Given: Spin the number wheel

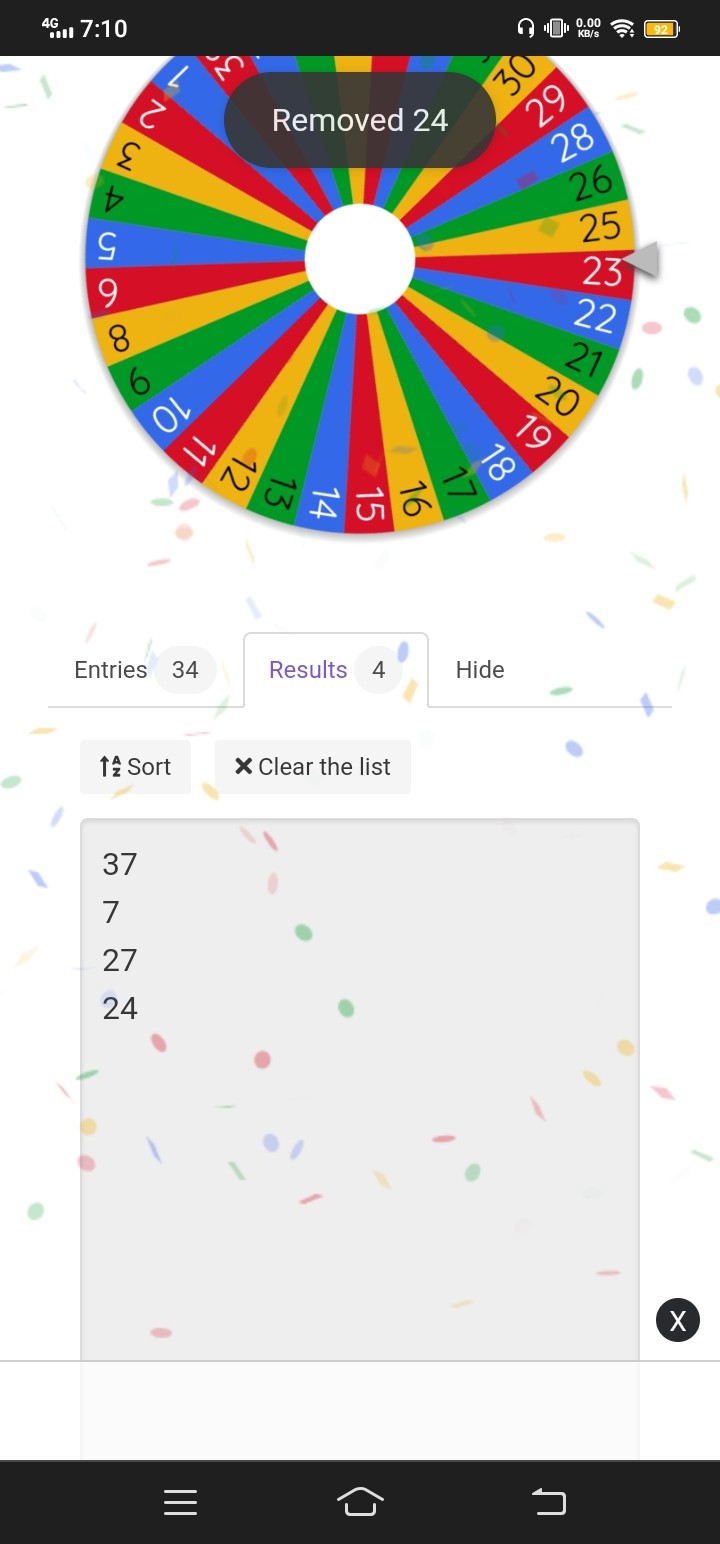Looking at the screenshot, I should pos(360,258).
